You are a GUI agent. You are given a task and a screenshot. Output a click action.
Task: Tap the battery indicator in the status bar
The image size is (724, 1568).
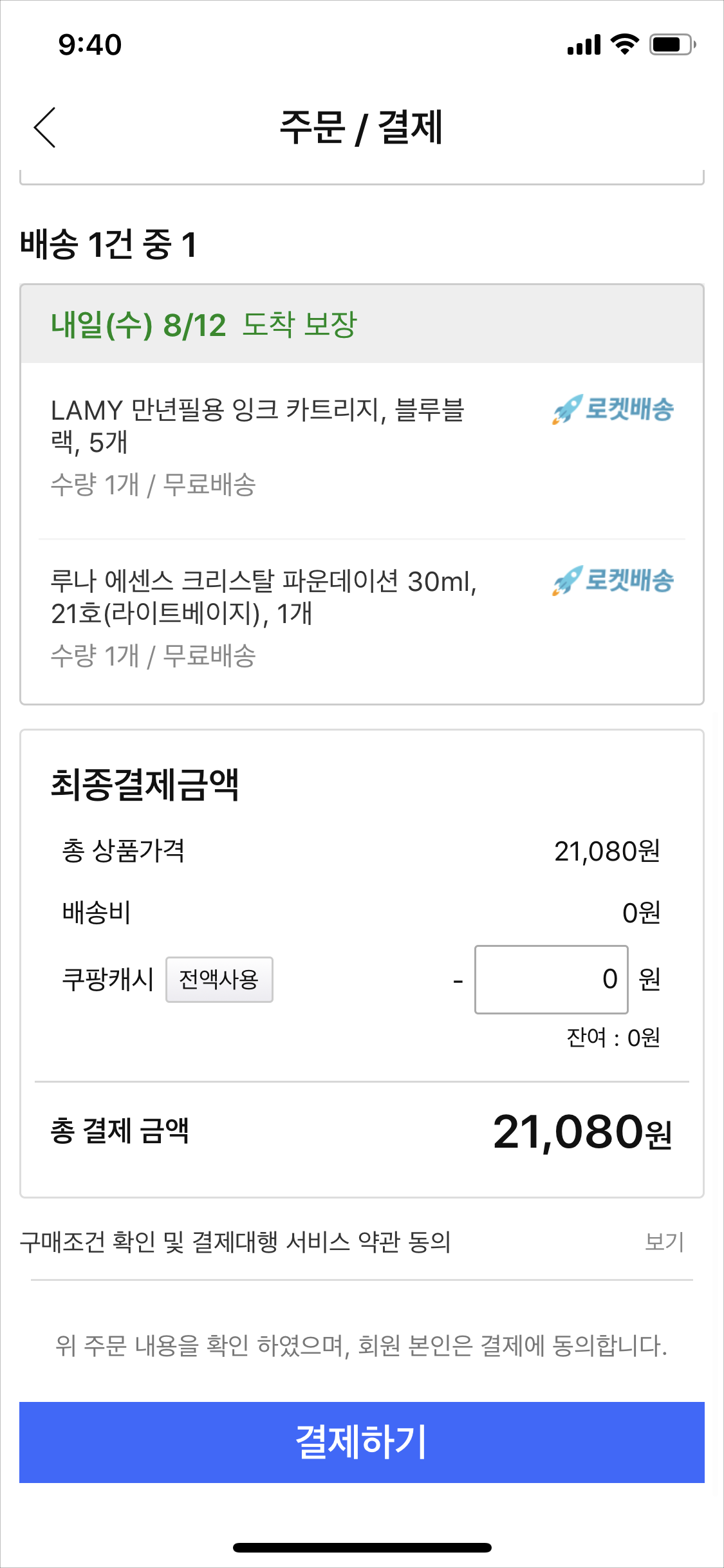669,44
